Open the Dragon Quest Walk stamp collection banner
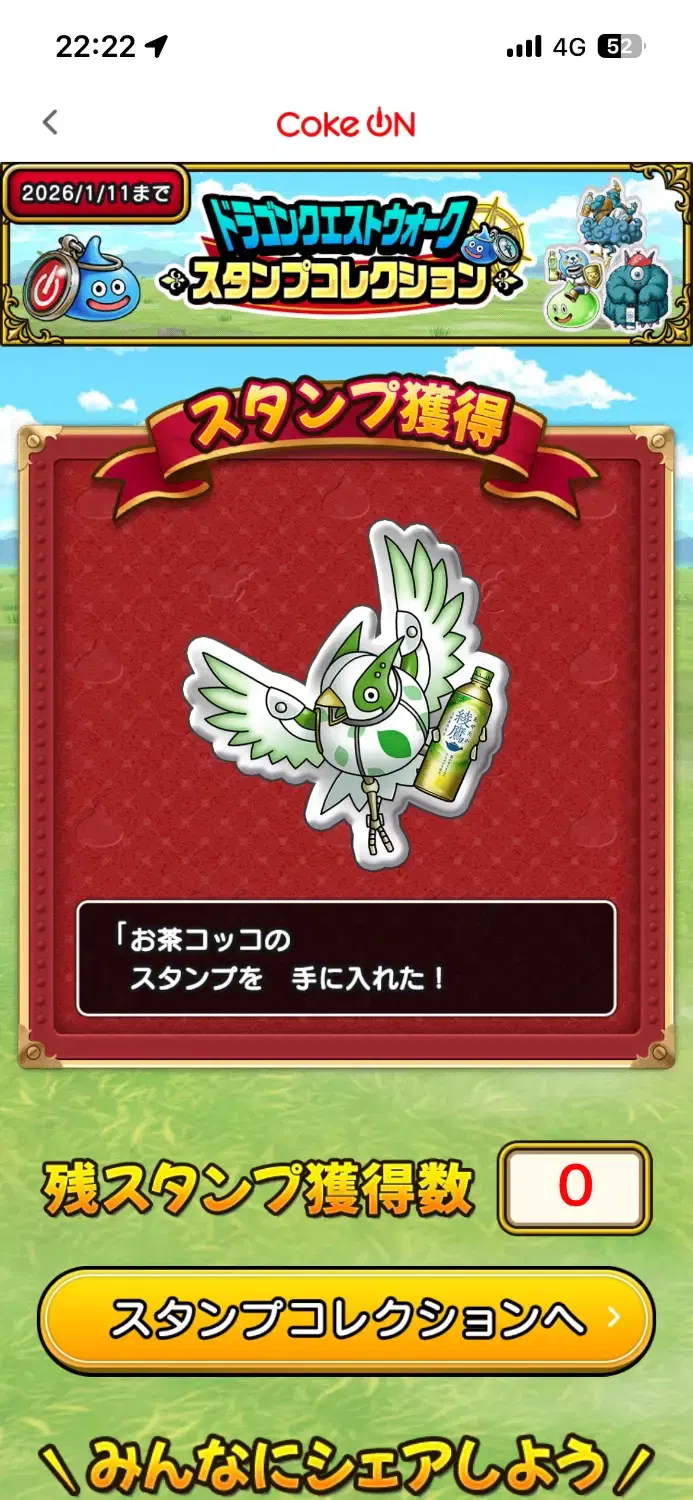This screenshot has width=693, height=1500. pyautogui.click(x=346, y=254)
